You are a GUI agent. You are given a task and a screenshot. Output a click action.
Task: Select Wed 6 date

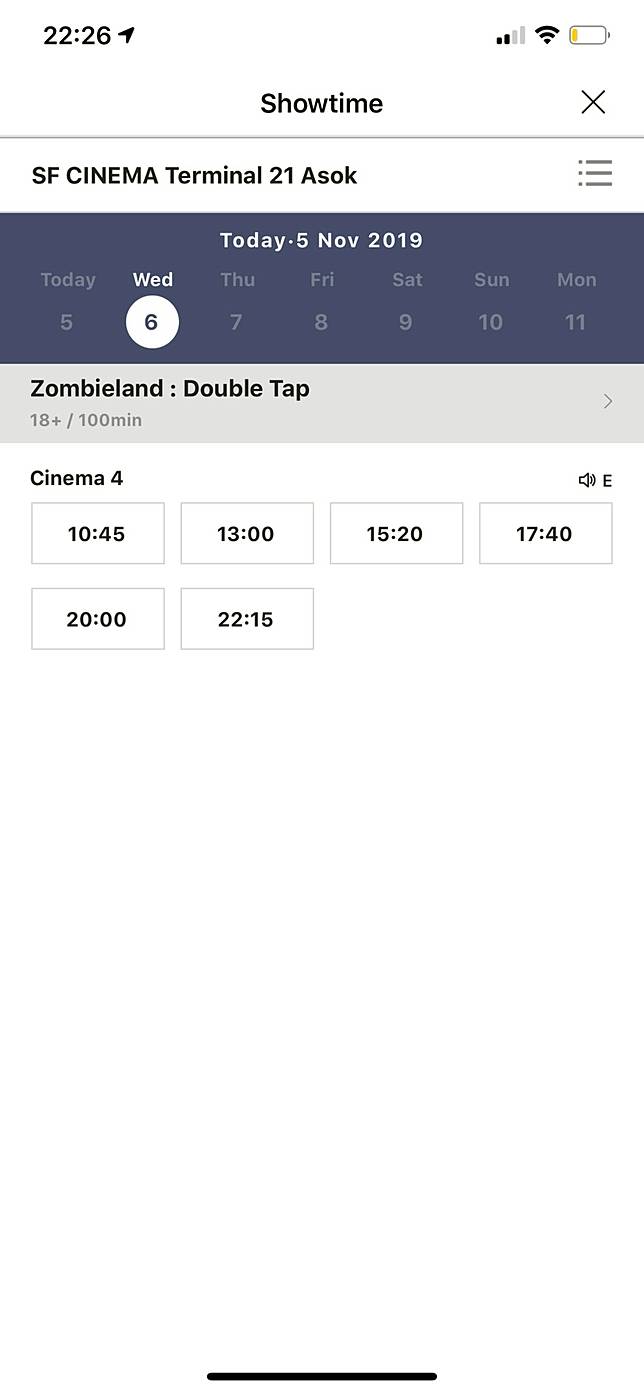(x=152, y=320)
